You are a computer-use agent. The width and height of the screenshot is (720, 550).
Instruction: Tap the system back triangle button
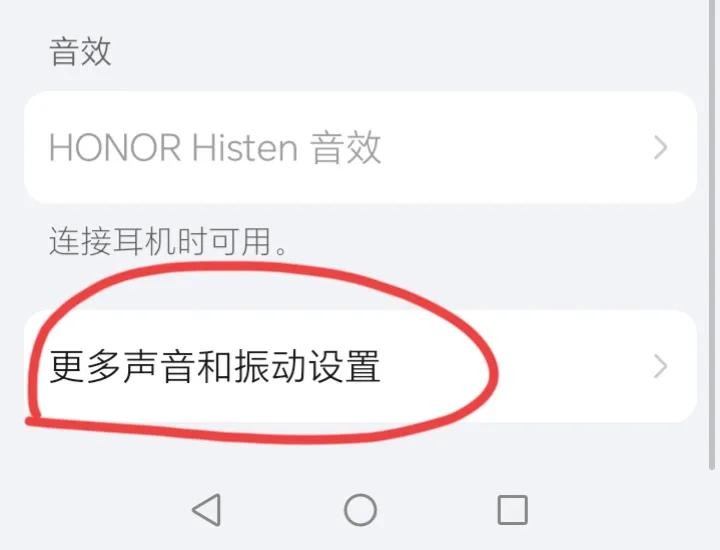206,510
